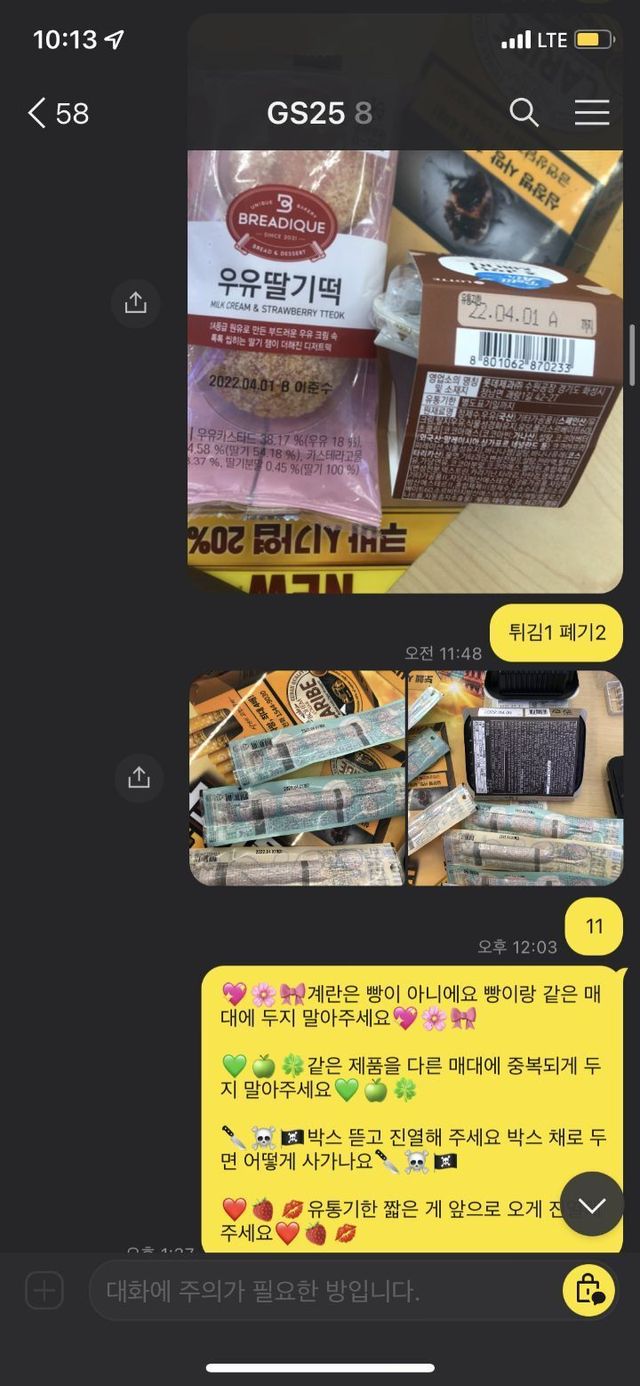Open the 우유딸기떡 product photo
Screen dimensions: 640x1386
404,370
